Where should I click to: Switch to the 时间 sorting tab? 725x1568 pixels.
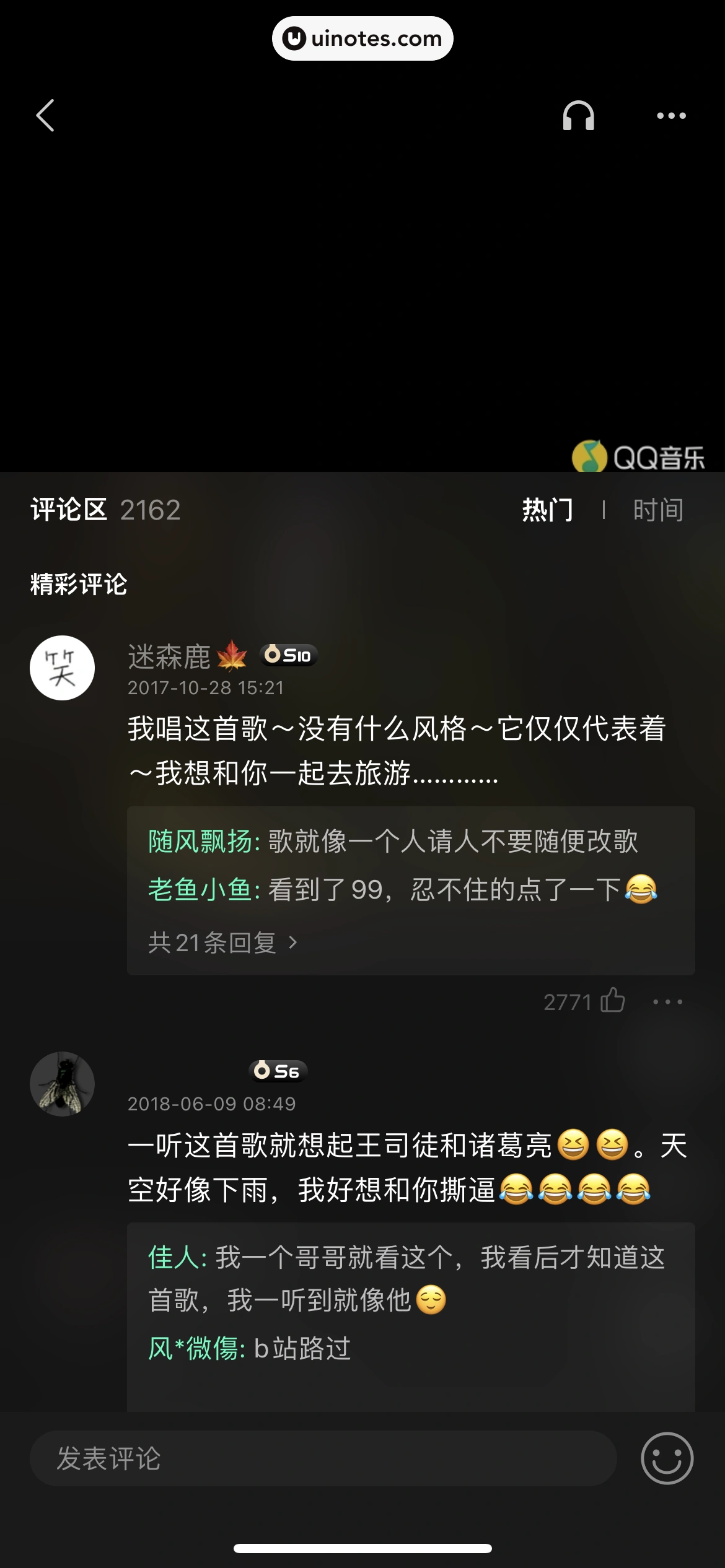tap(658, 510)
